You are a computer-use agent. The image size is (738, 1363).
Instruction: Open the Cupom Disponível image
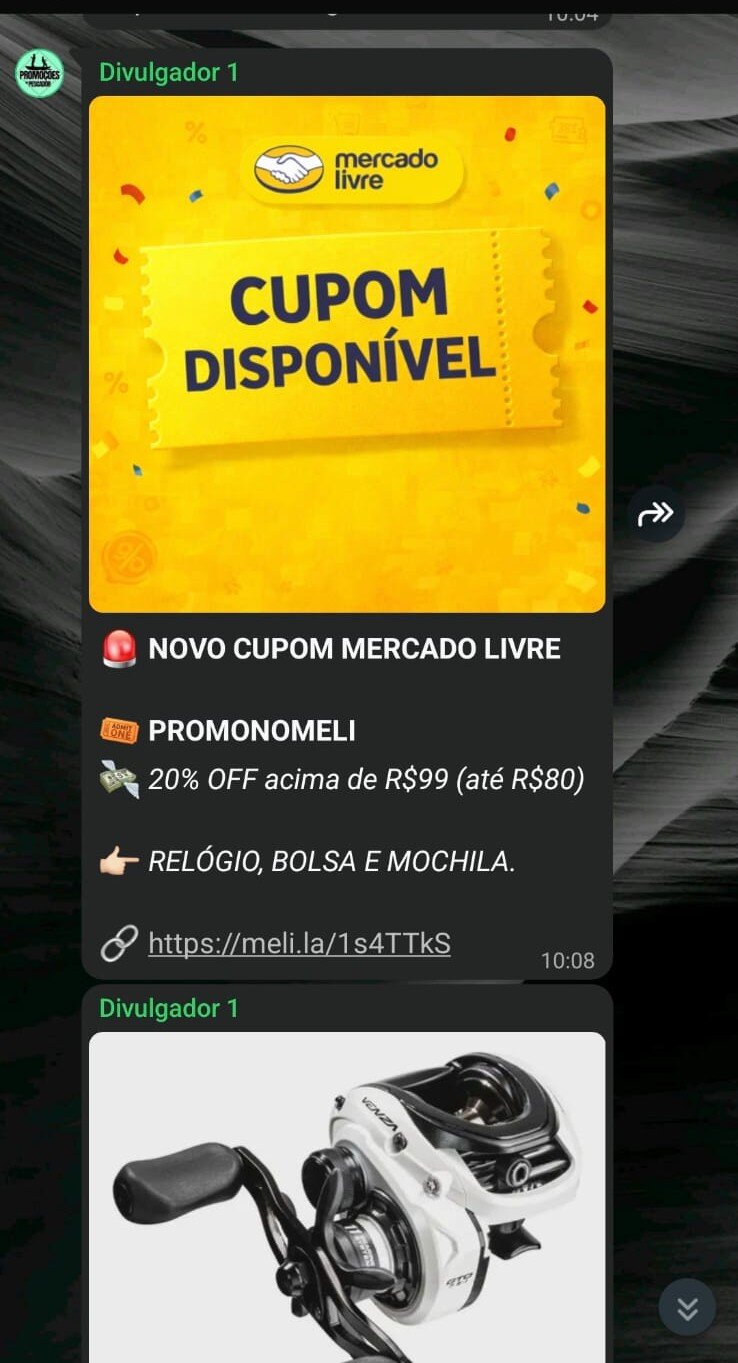point(347,354)
